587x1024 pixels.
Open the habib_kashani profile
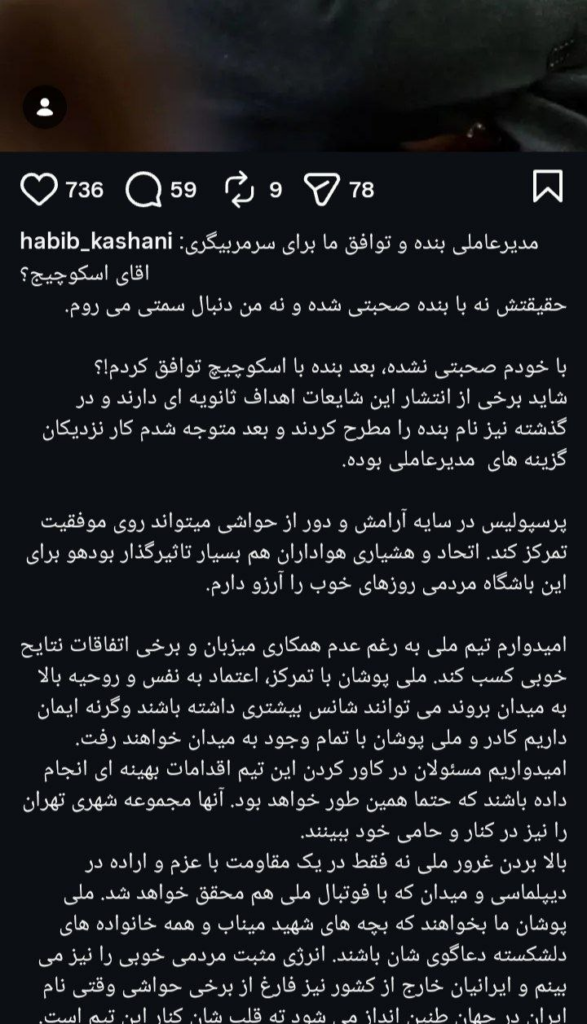coord(97,242)
